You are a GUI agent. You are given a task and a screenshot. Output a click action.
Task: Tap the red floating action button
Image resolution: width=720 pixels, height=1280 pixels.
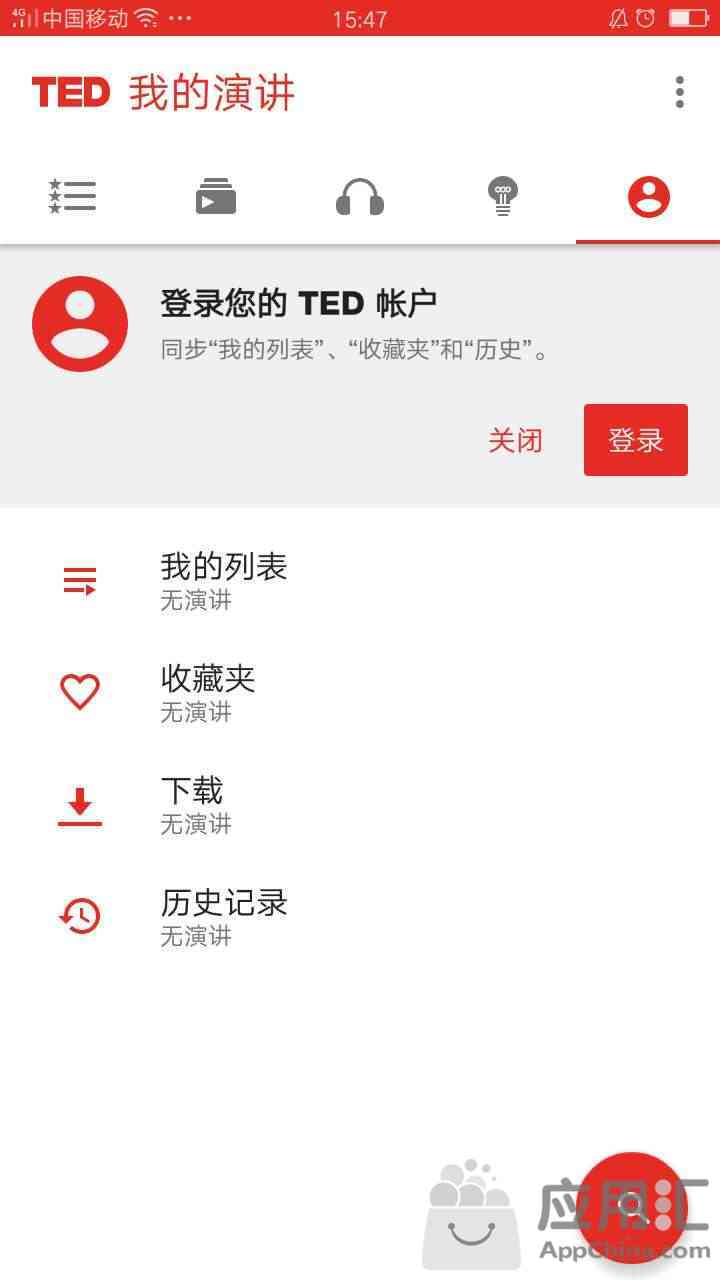[x=632, y=1208]
